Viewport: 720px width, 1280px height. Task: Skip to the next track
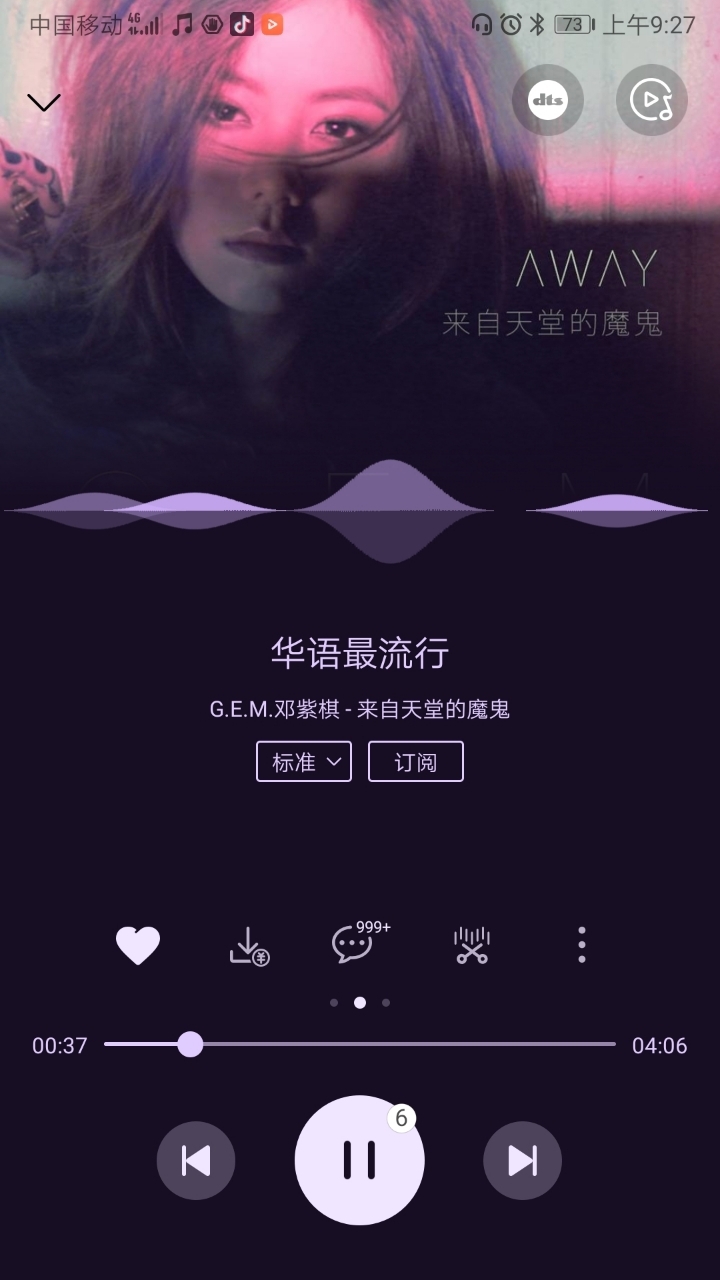pyautogui.click(x=523, y=1160)
